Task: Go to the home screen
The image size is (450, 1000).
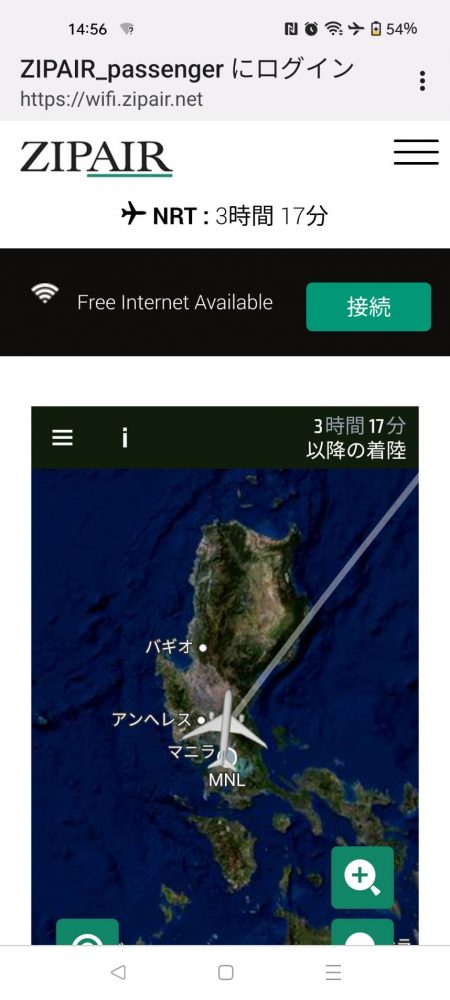Action: pyautogui.click(x=226, y=972)
